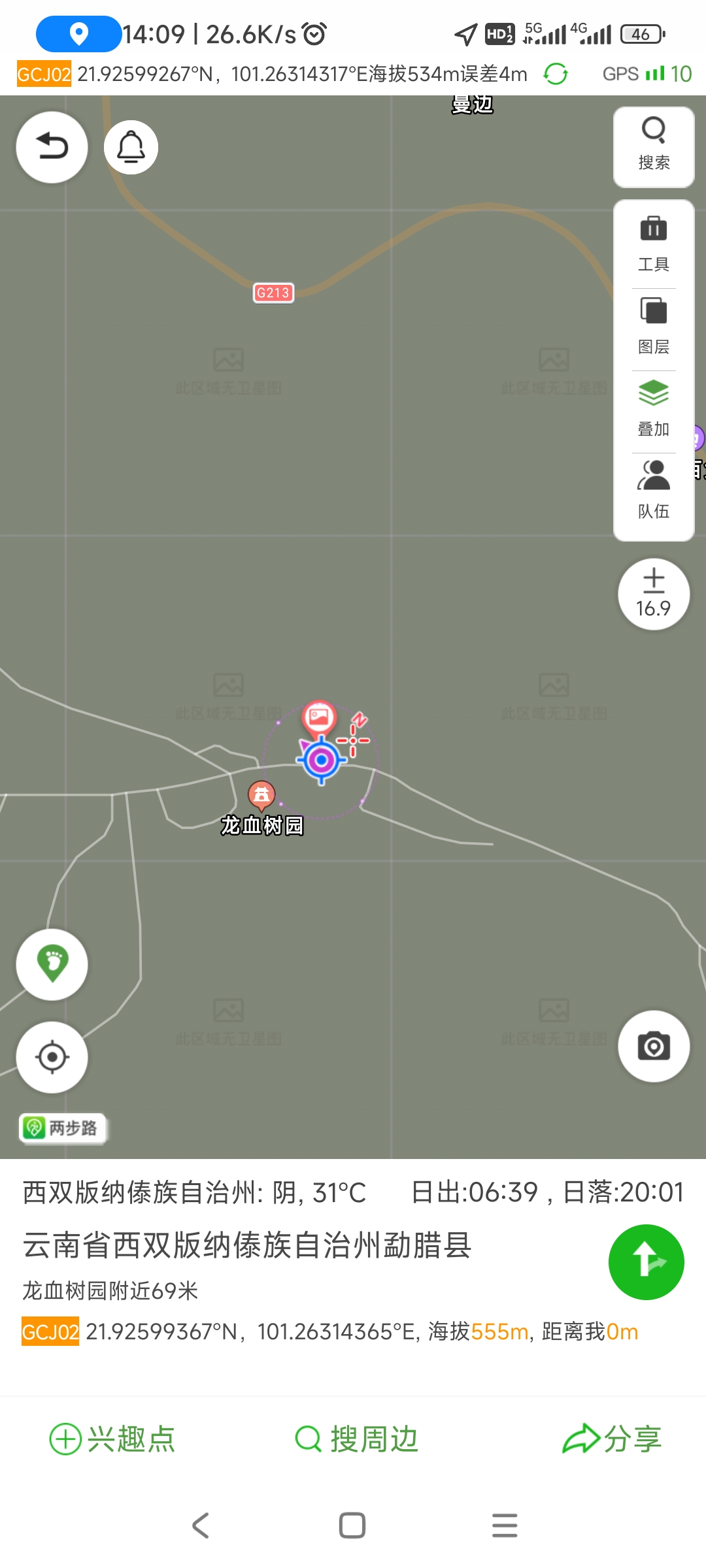Search nearby with 搜周边

click(x=356, y=1439)
